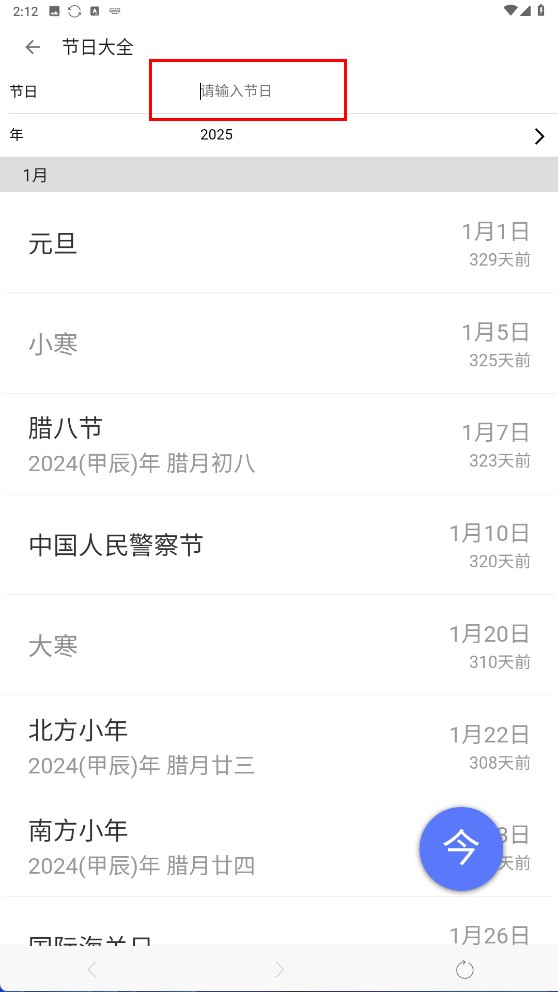Open the year picker showing 2025
The image size is (558, 992).
pos(279,135)
